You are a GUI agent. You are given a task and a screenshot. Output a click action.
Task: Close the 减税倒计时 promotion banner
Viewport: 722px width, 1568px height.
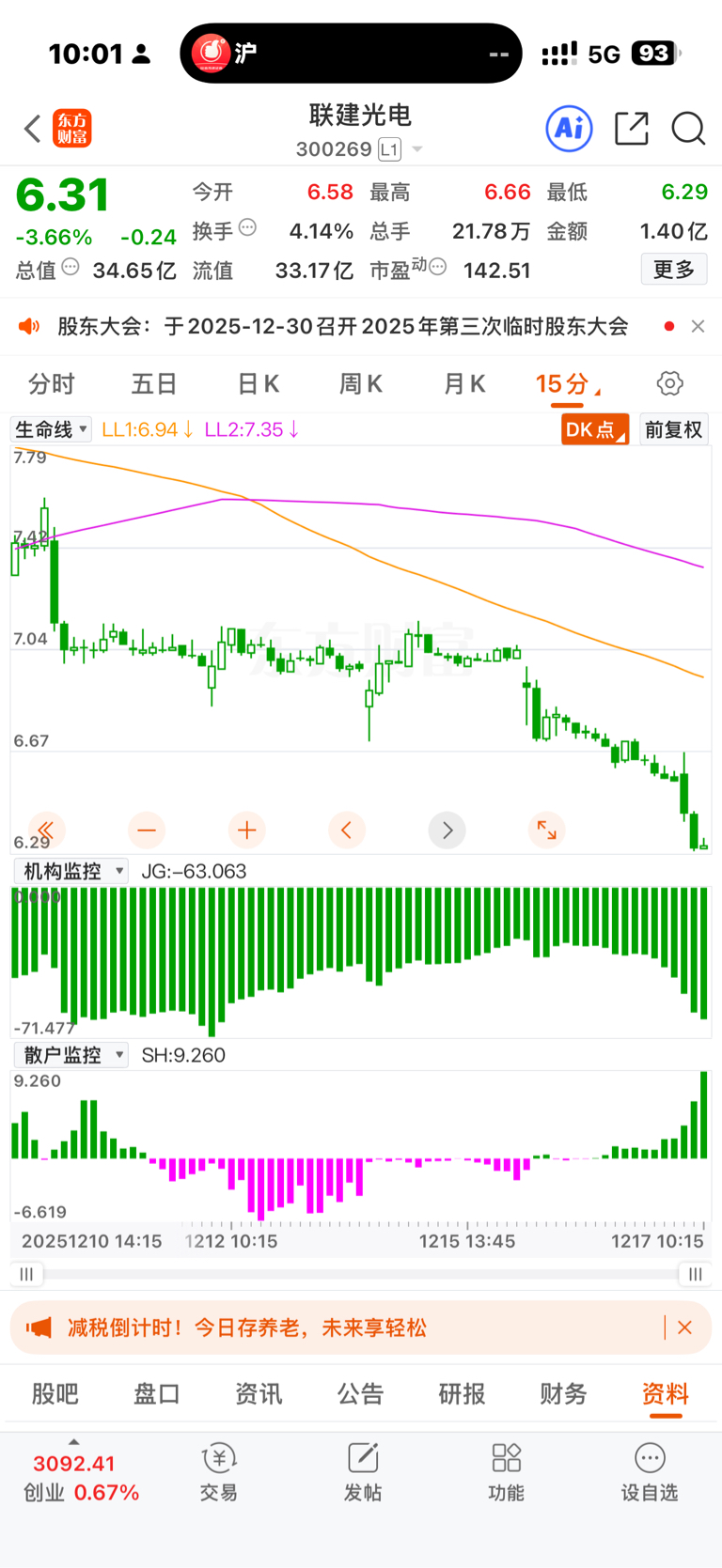pyautogui.click(x=684, y=1327)
